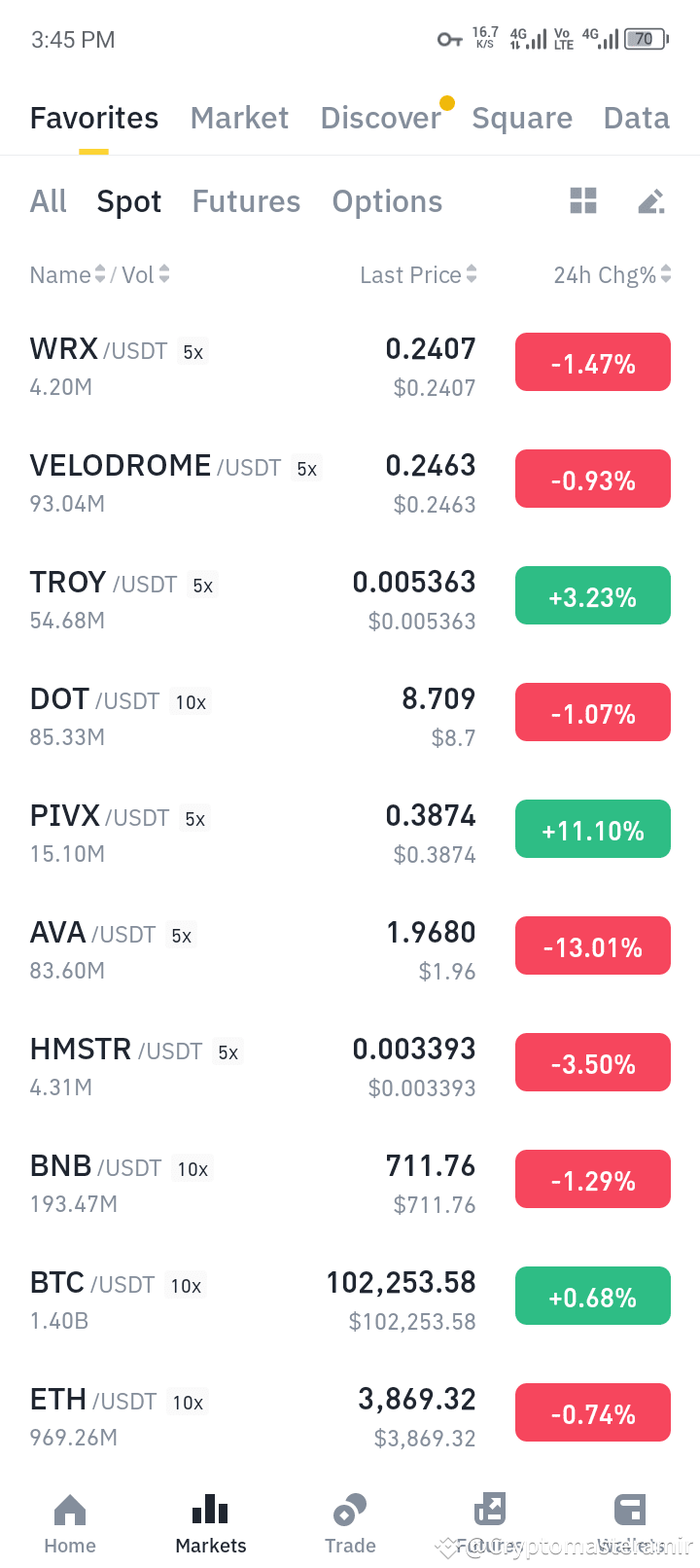Edit the favorites list
700x1568 pixels.
click(650, 201)
